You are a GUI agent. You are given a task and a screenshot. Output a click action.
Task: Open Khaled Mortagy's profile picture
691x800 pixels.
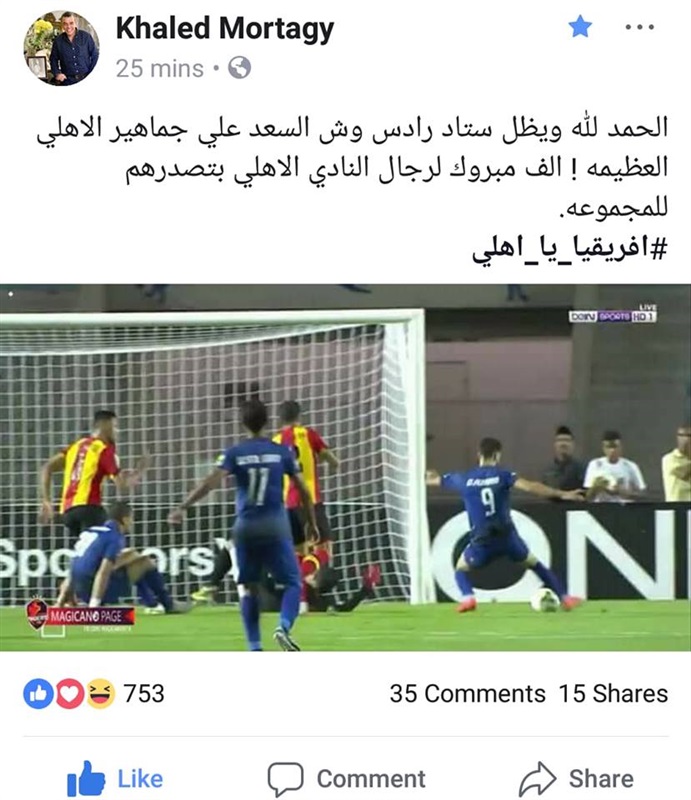61,49
